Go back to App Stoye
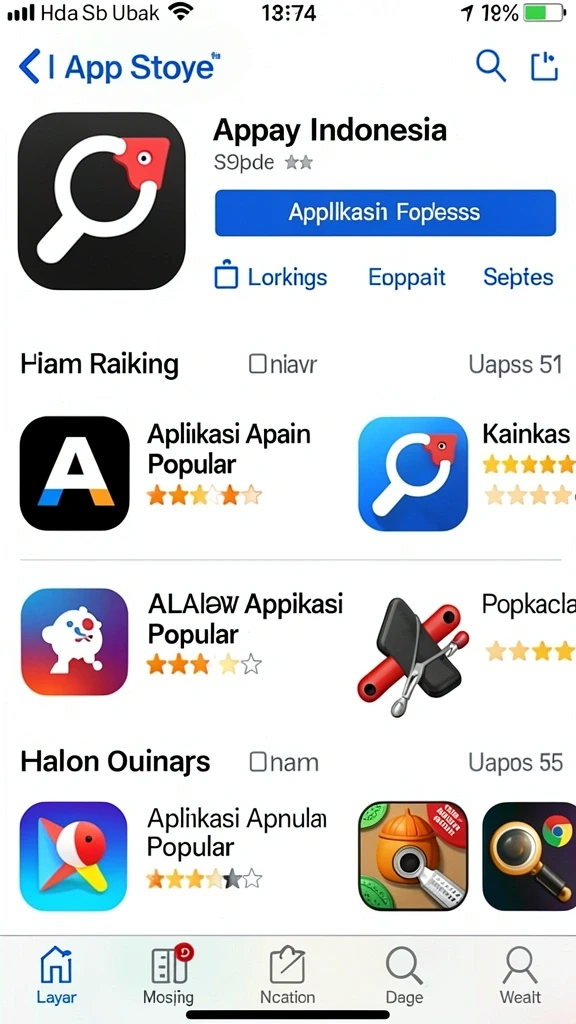576x1024 pixels. tap(118, 67)
